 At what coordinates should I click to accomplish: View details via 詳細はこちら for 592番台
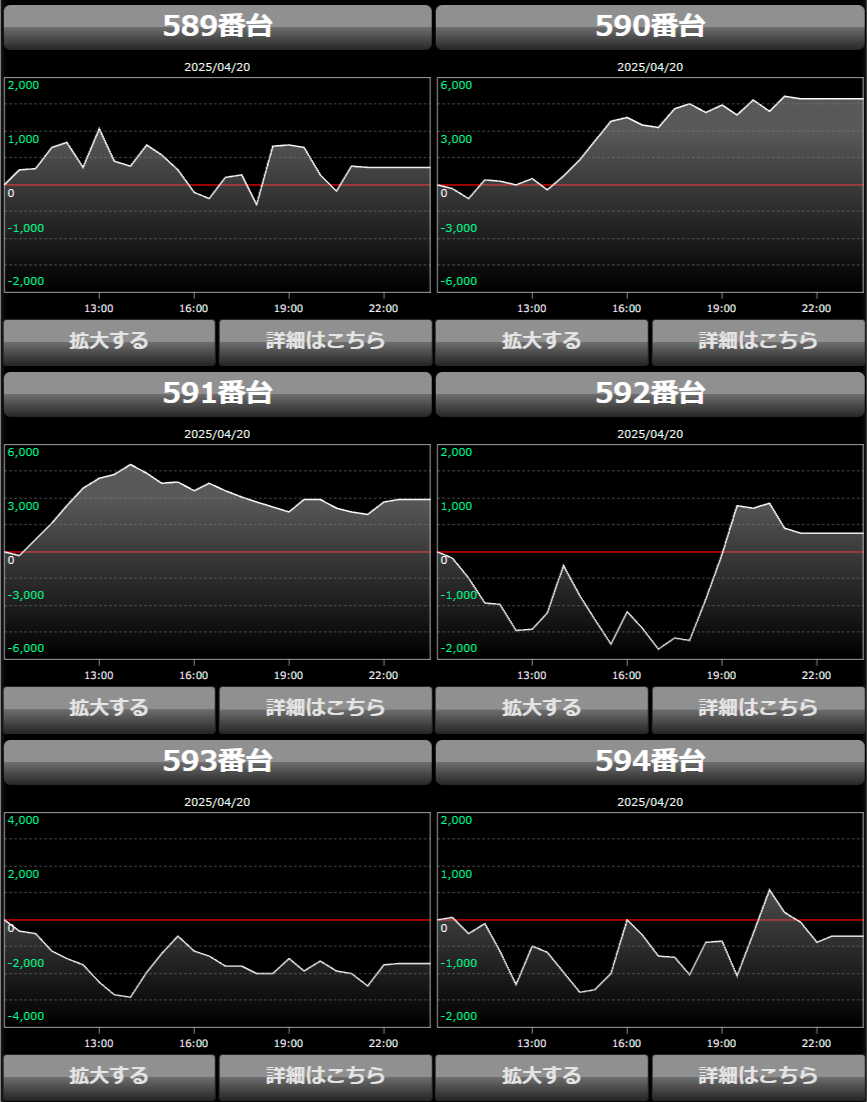(x=757, y=708)
